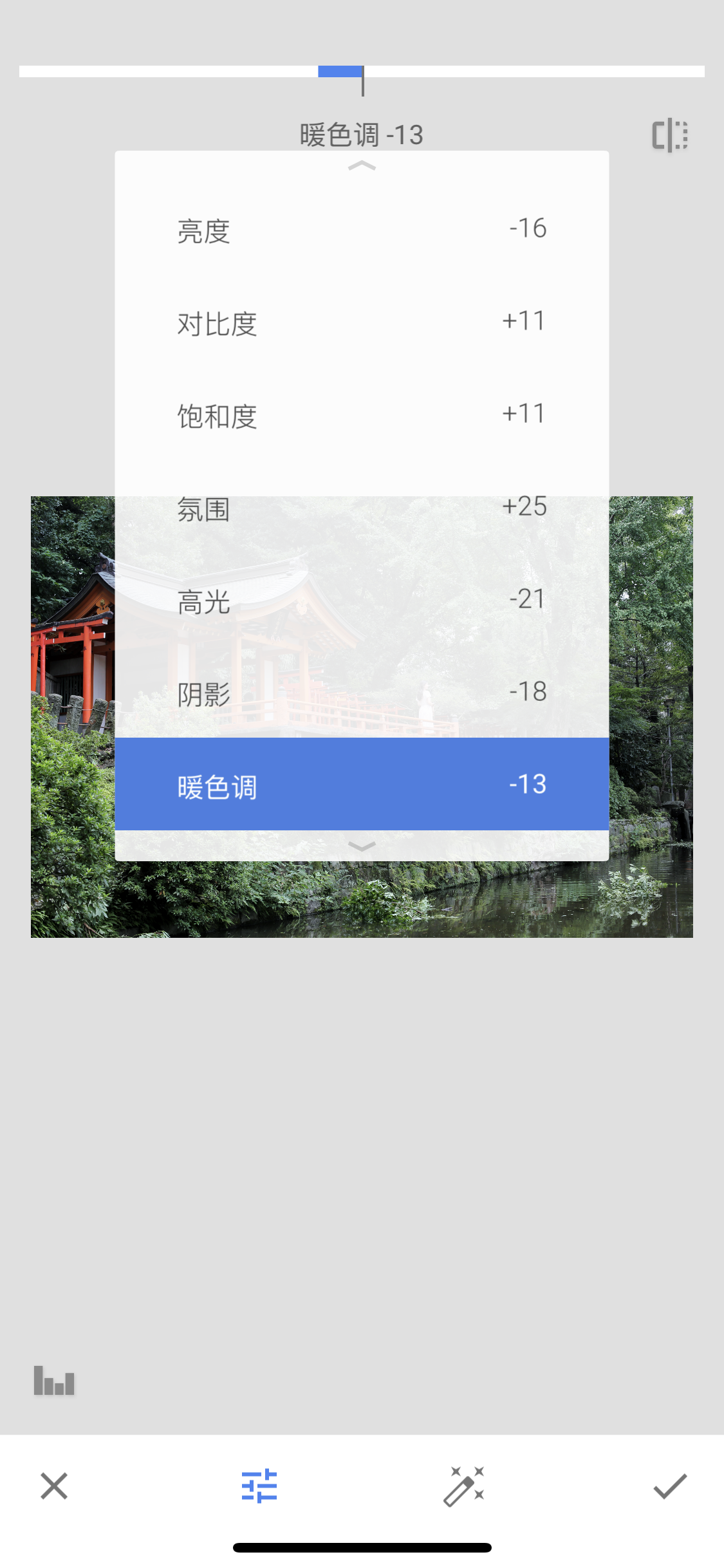
Task: Select the 阴影 adjustment row
Action: [x=362, y=693]
